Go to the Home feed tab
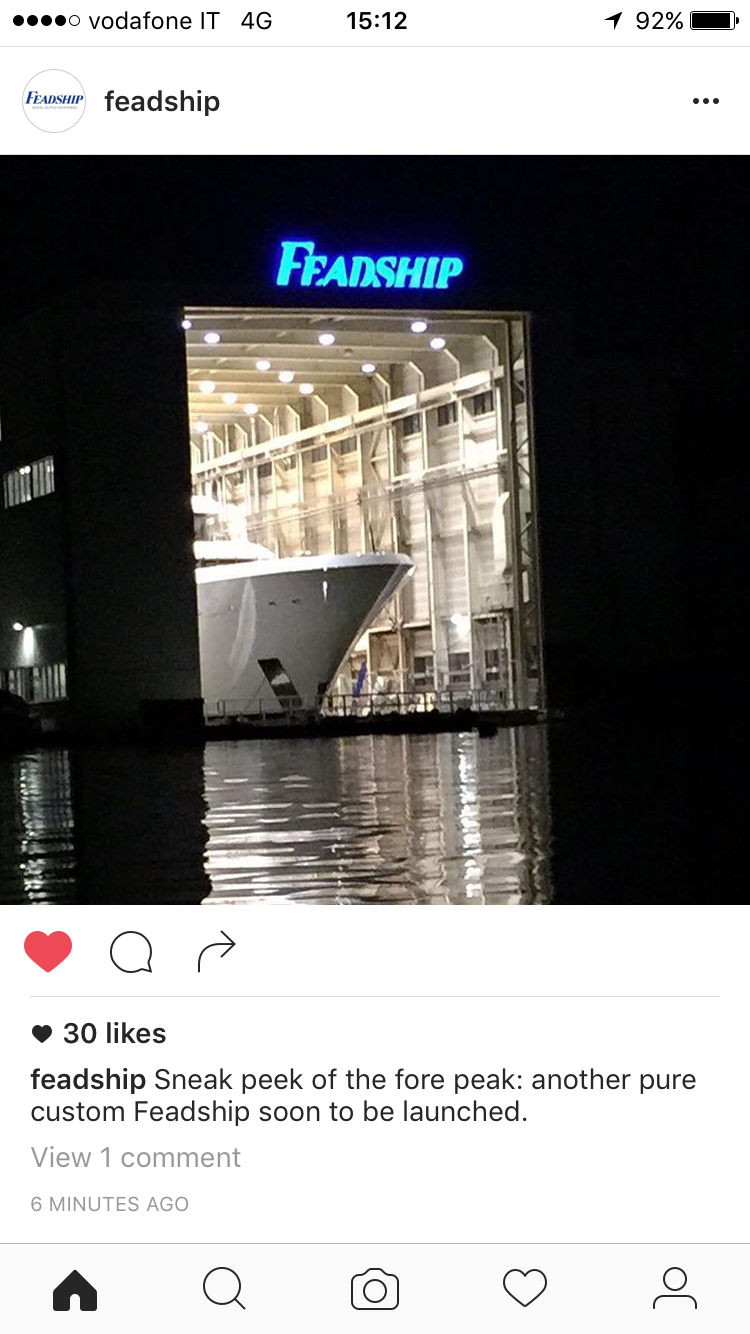 tap(75, 1289)
